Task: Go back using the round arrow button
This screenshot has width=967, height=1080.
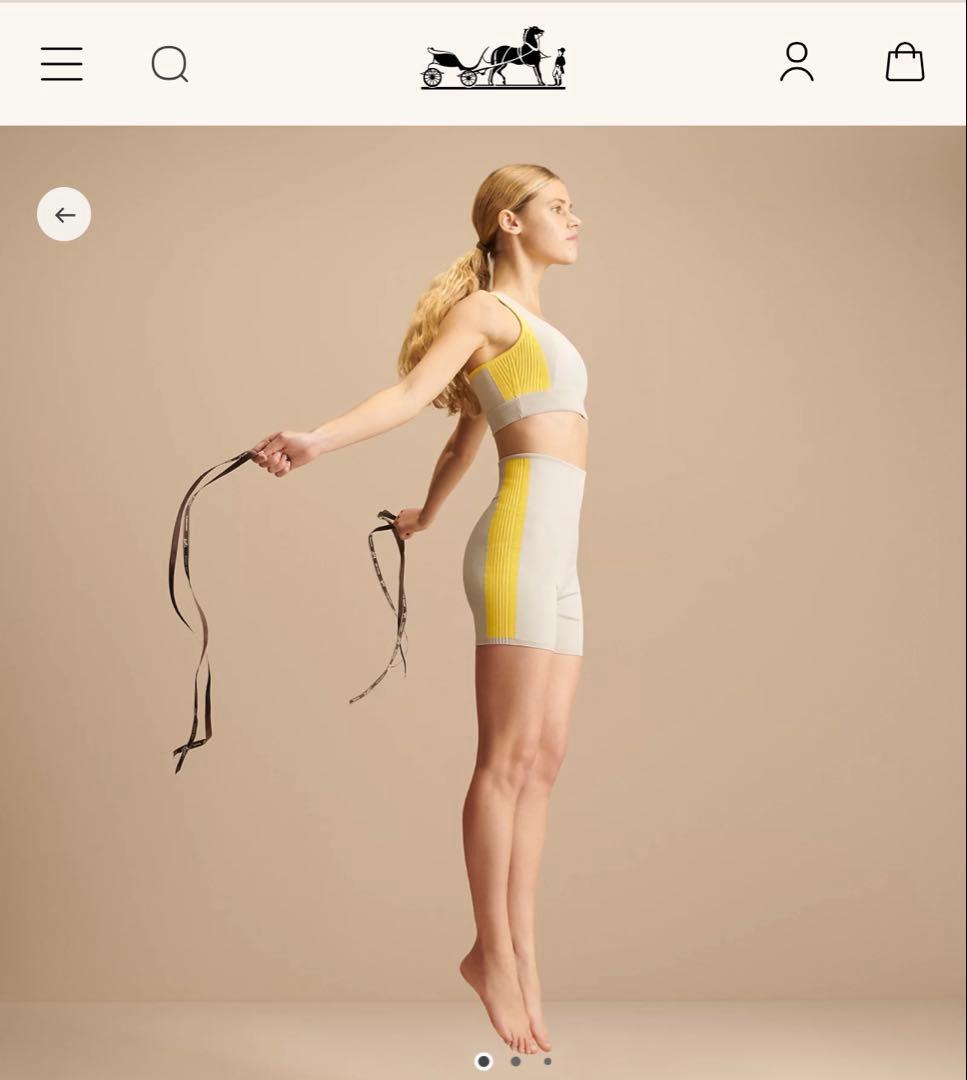Action: coord(64,214)
